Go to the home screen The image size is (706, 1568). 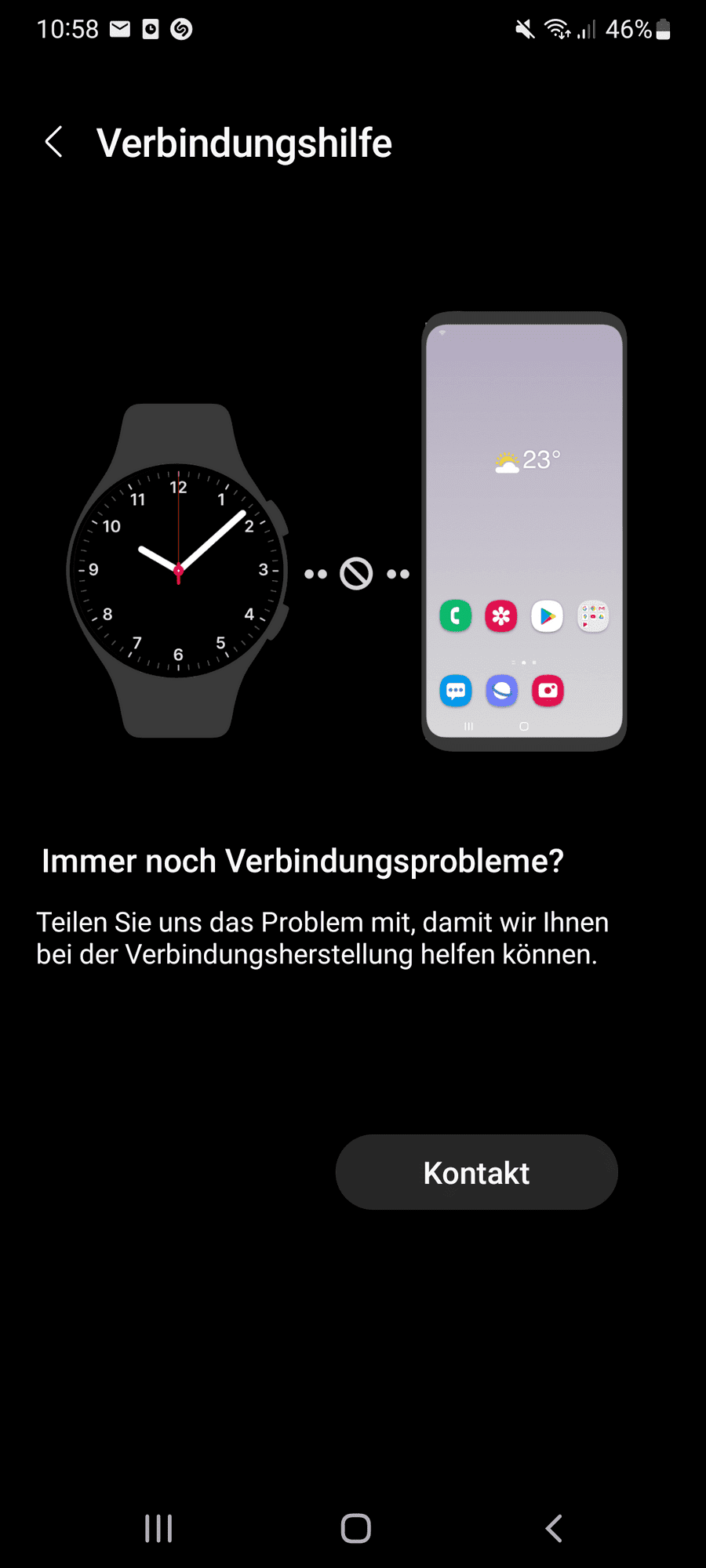(355, 1528)
